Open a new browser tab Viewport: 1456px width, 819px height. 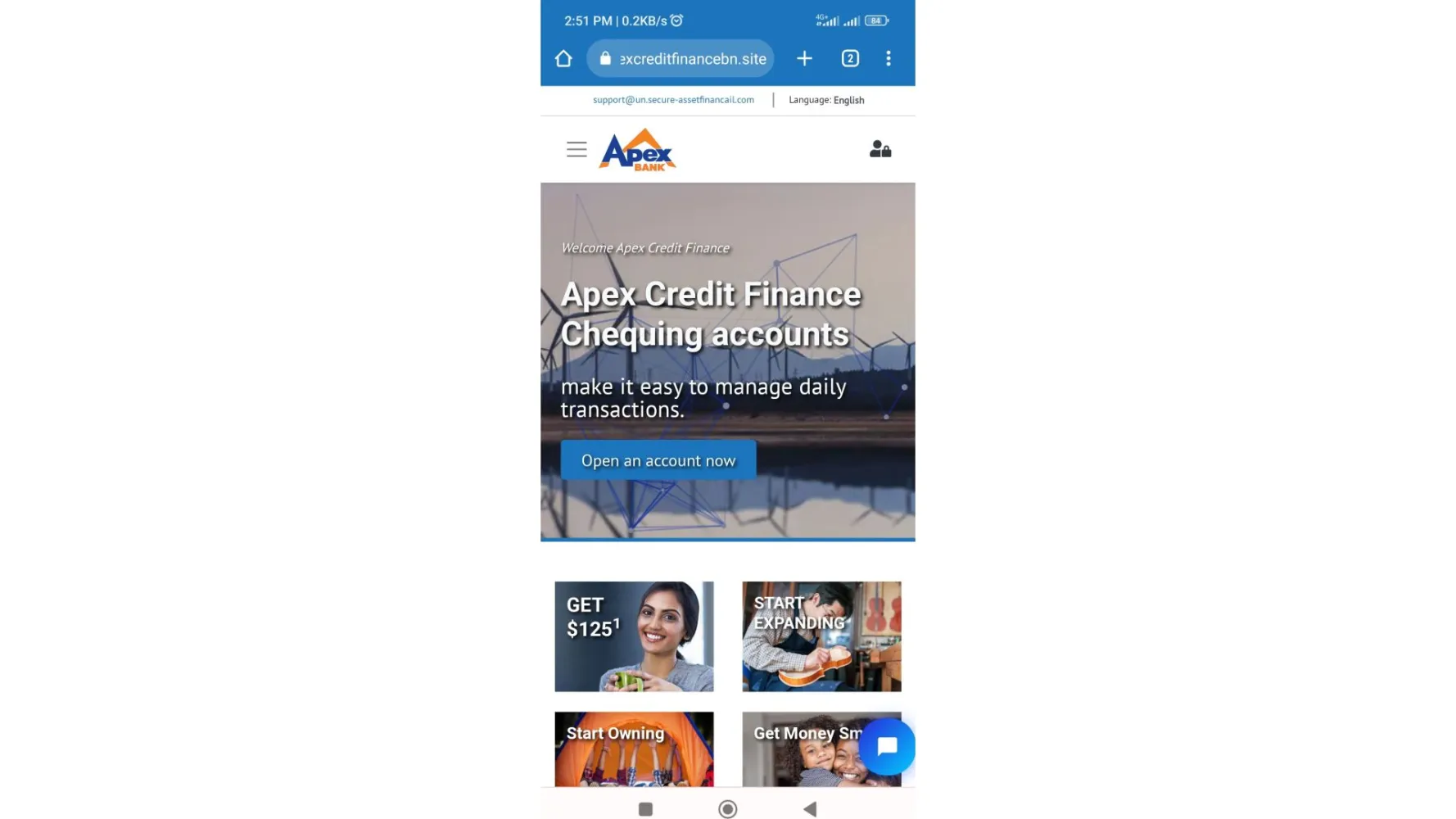pyautogui.click(x=804, y=58)
